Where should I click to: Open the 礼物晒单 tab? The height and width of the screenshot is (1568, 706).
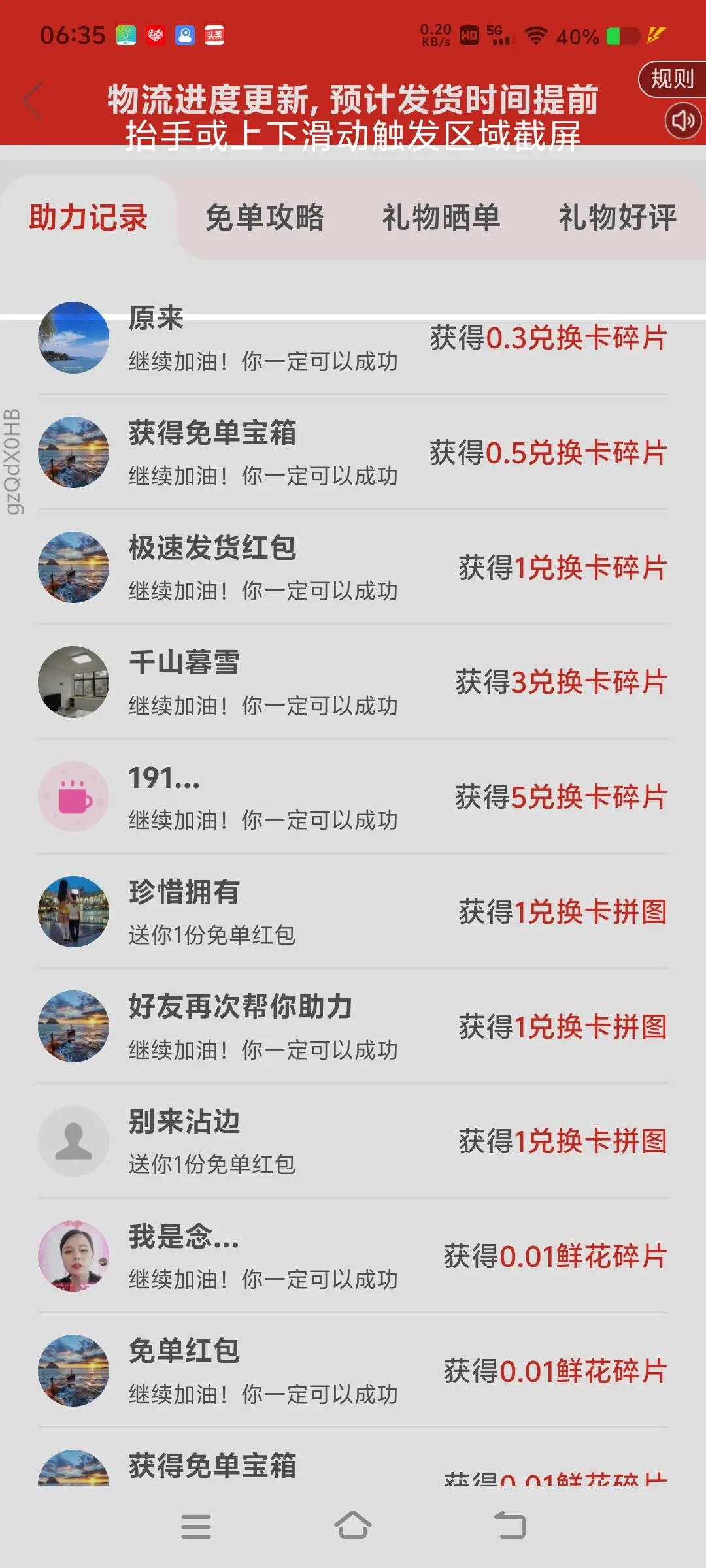[441, 218]
